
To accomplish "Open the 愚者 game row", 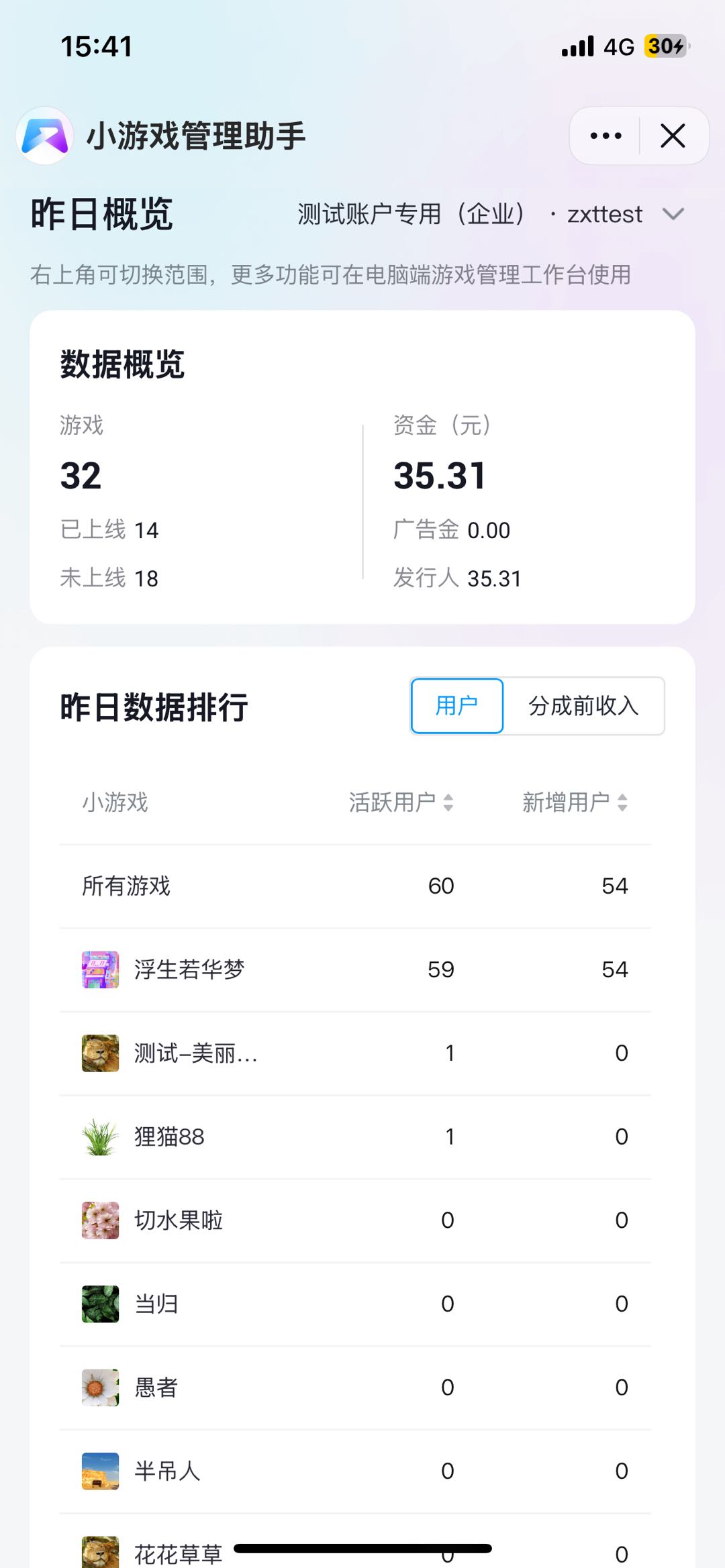I will 156,1388.
